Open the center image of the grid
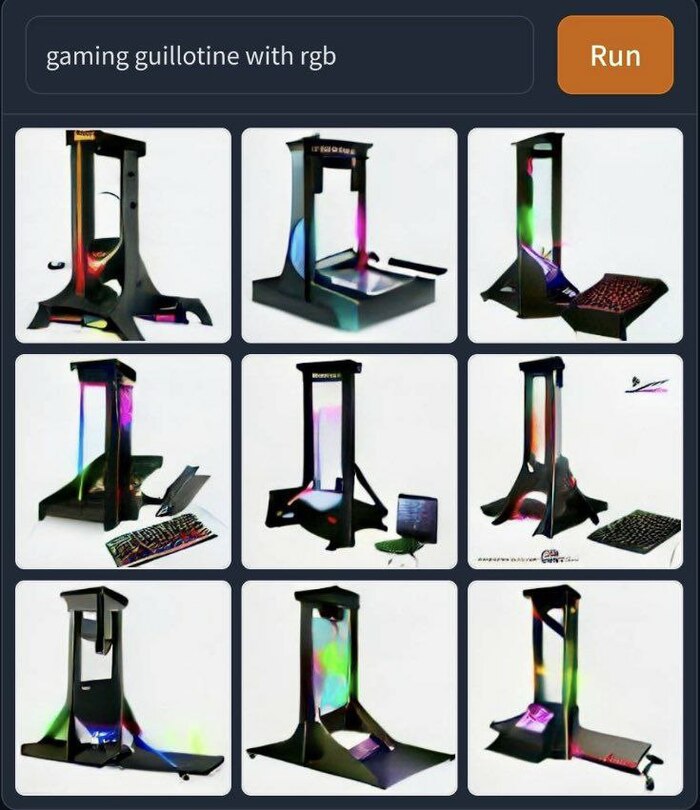700x810 pixels. point(349,461)
